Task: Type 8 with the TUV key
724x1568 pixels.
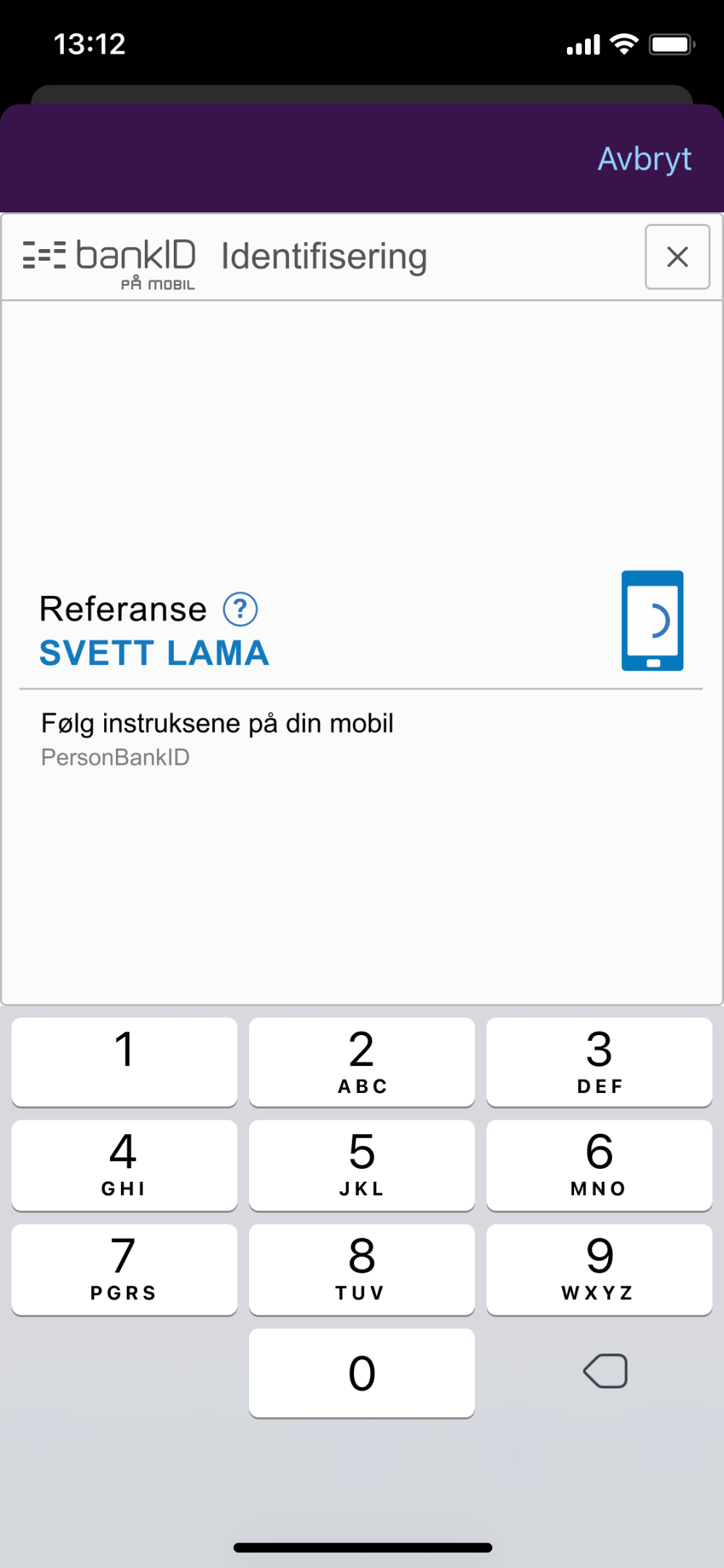Action: pyautogui.click(x=362, y=1270)
